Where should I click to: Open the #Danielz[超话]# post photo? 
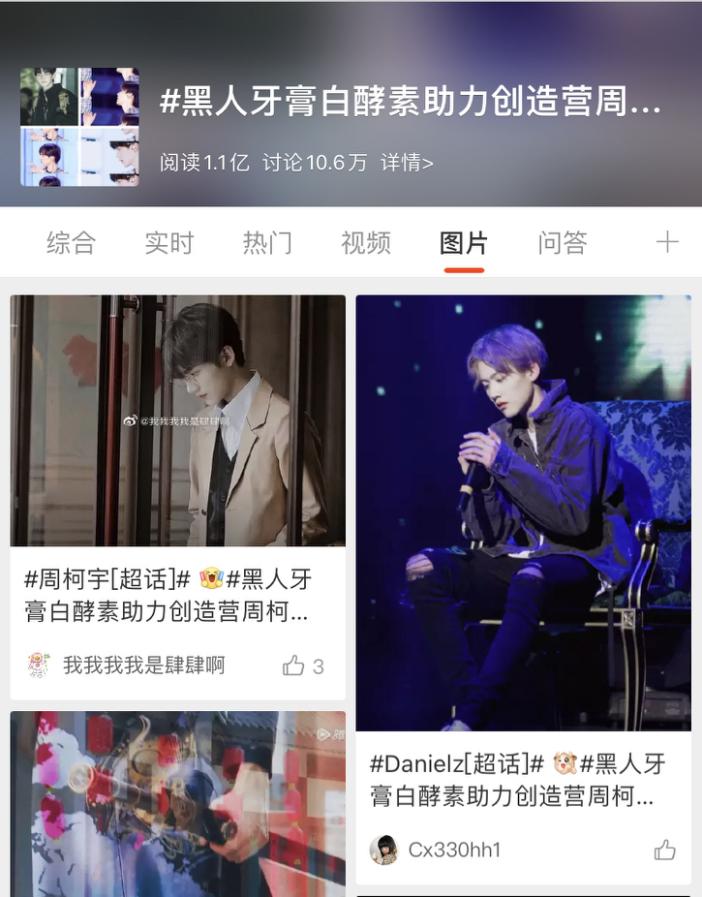click(x=523, y=512)
